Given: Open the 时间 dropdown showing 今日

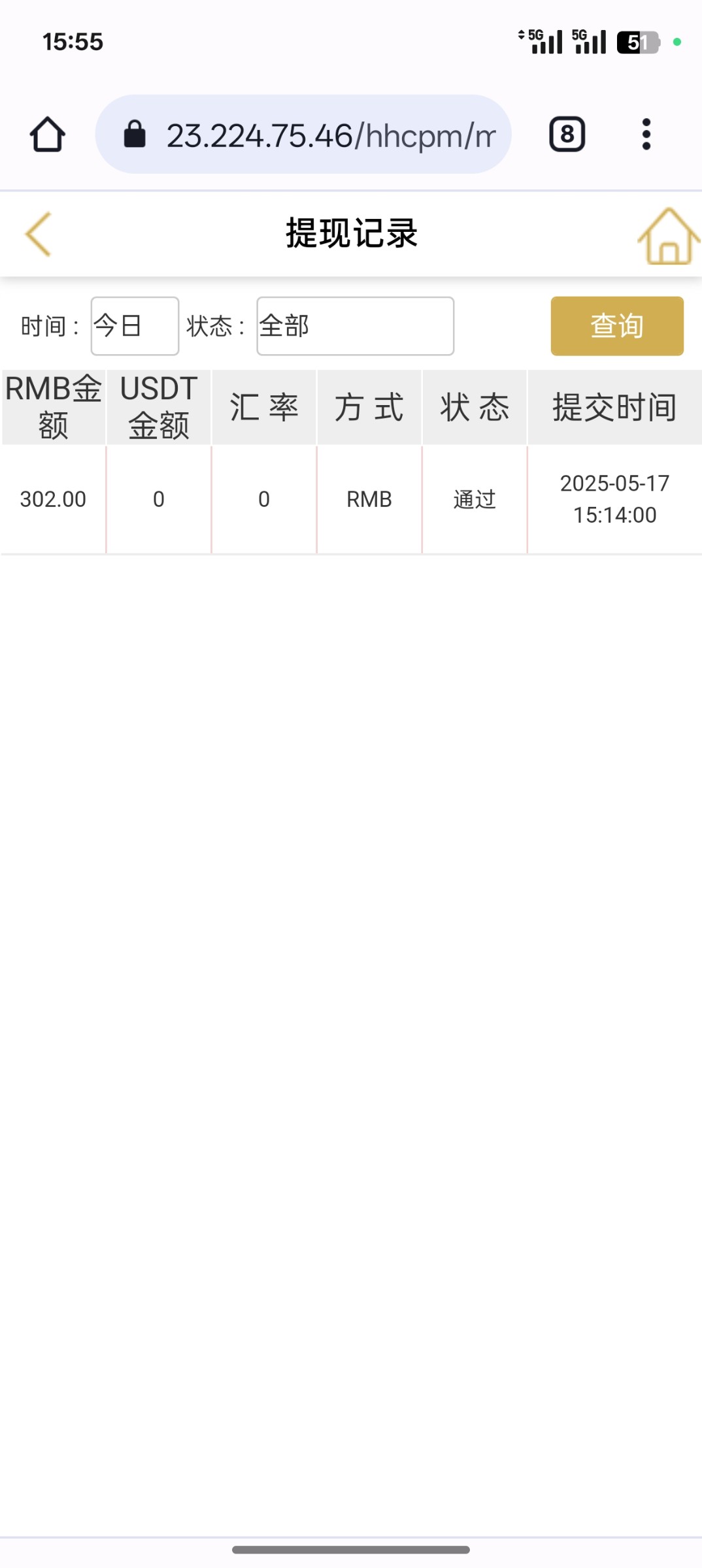Looking at the screenshot, I should click(x=135, y=326).
